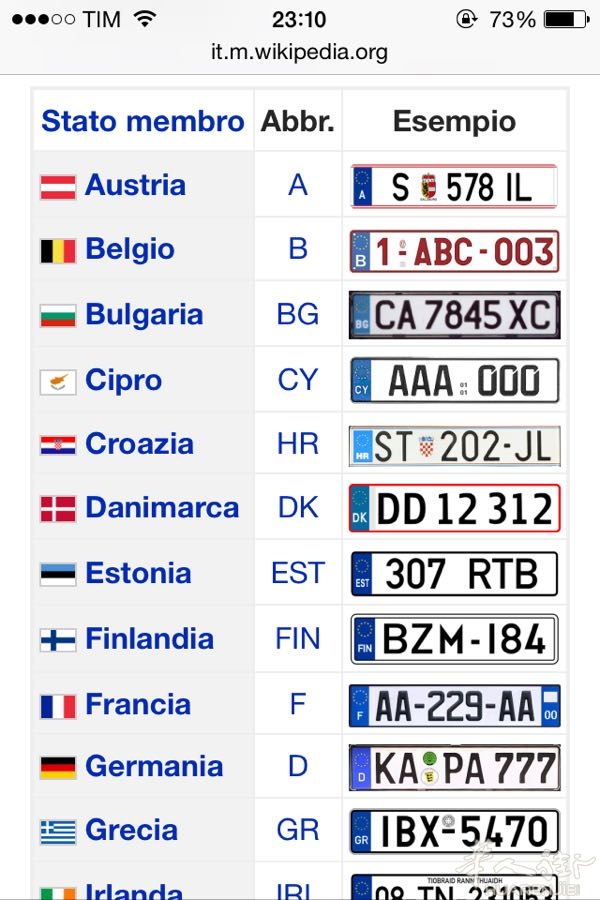Screen dimensions: 600x900
Task: Open the Croazia link
Action: click(139, 444)
